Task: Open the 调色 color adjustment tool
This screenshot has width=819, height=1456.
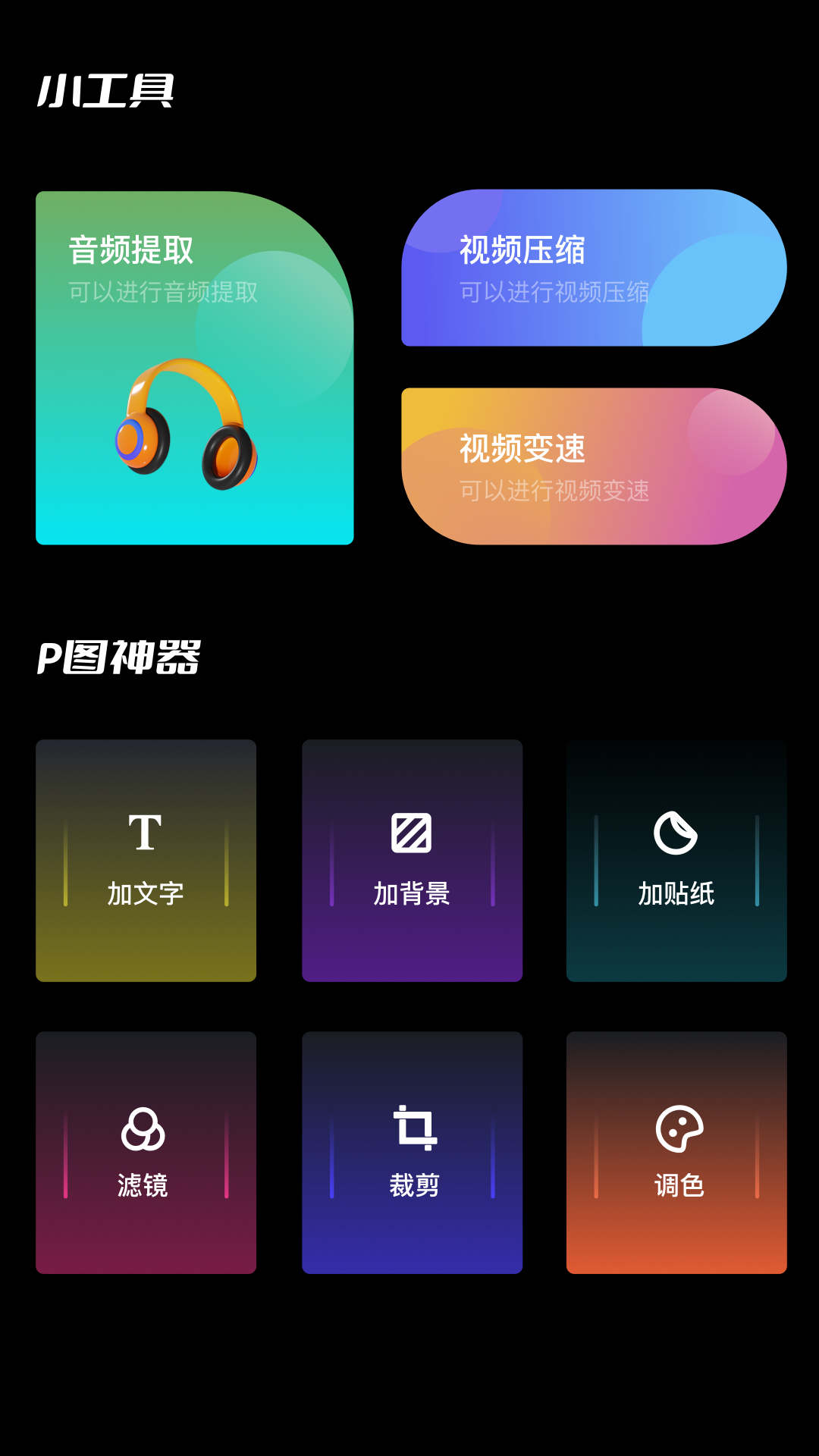Action: [676, 1153]
